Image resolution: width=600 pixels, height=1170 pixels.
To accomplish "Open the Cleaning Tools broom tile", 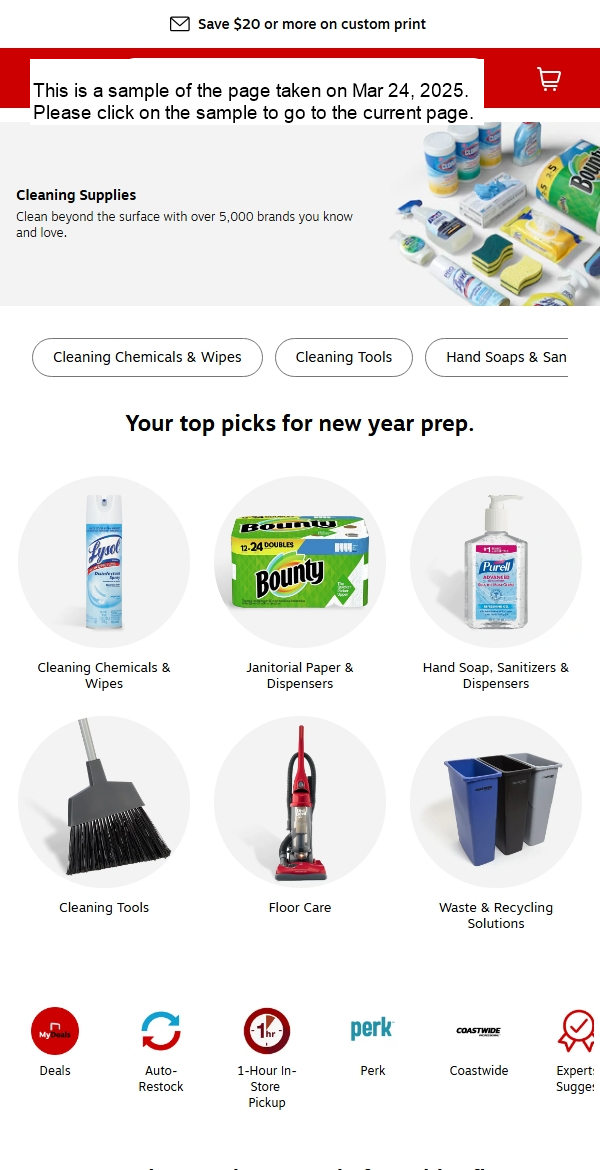I will (104, 802).
